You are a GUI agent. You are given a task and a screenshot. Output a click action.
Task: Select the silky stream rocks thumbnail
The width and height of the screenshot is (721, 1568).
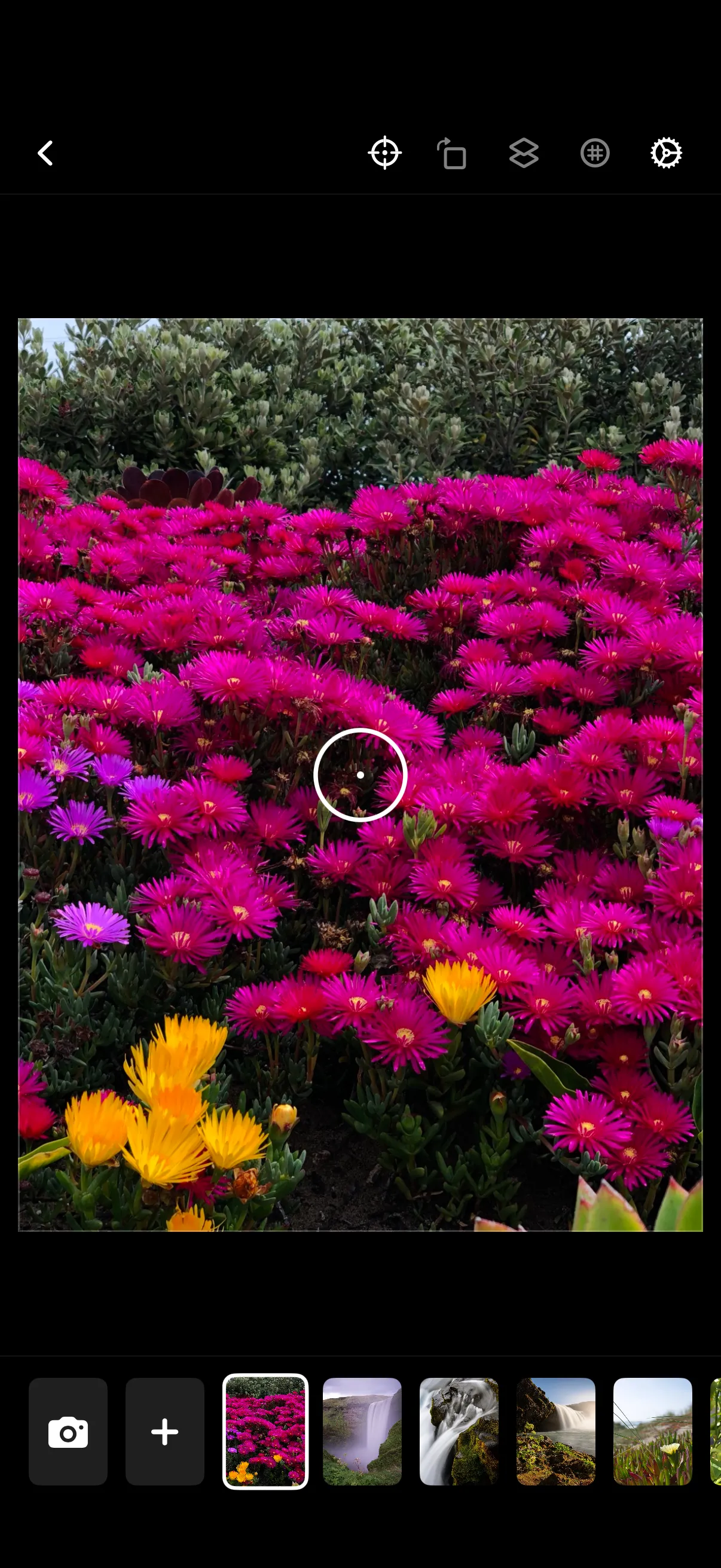(x=459, y=1432)
